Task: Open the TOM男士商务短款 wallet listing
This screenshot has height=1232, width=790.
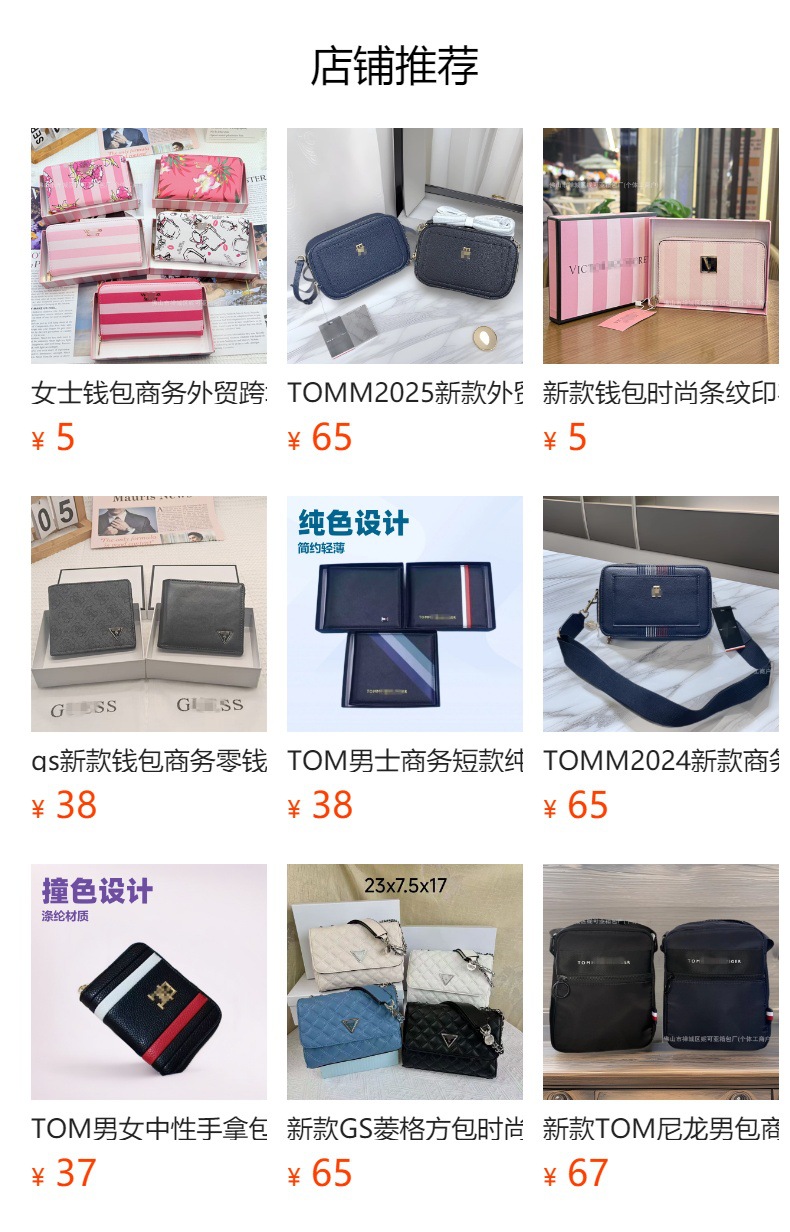Action: [x=405, y=614]
